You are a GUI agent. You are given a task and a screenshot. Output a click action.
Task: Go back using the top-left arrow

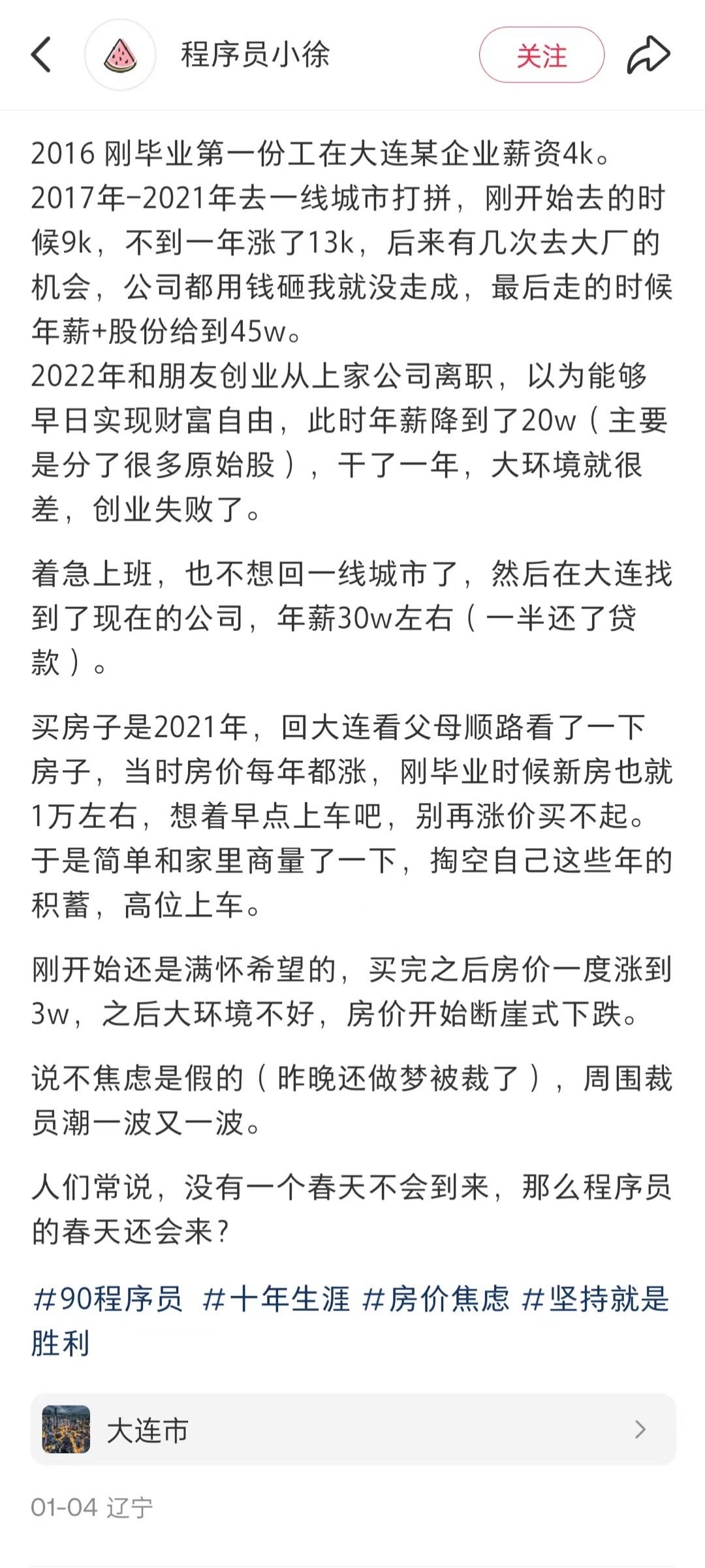pyautogui.click(x=41, y=55)
